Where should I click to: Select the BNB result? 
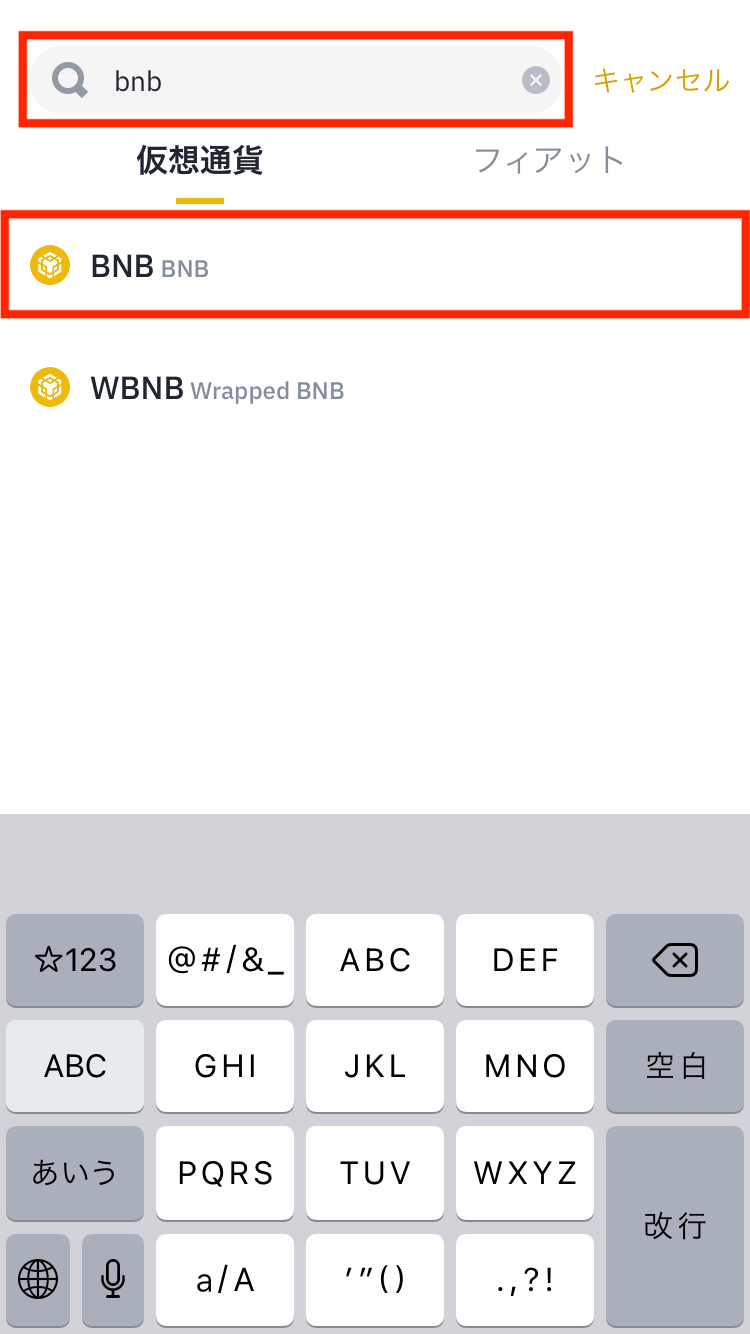click(x=375, y=266)
